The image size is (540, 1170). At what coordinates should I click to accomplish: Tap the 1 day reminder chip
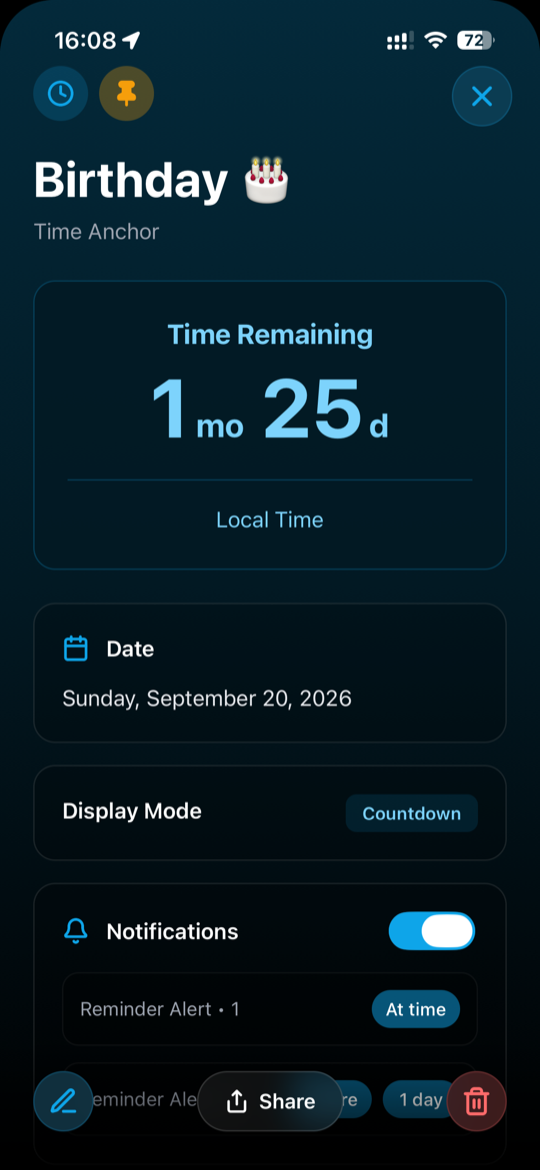pyautogui.click(x=420, y=1099)
